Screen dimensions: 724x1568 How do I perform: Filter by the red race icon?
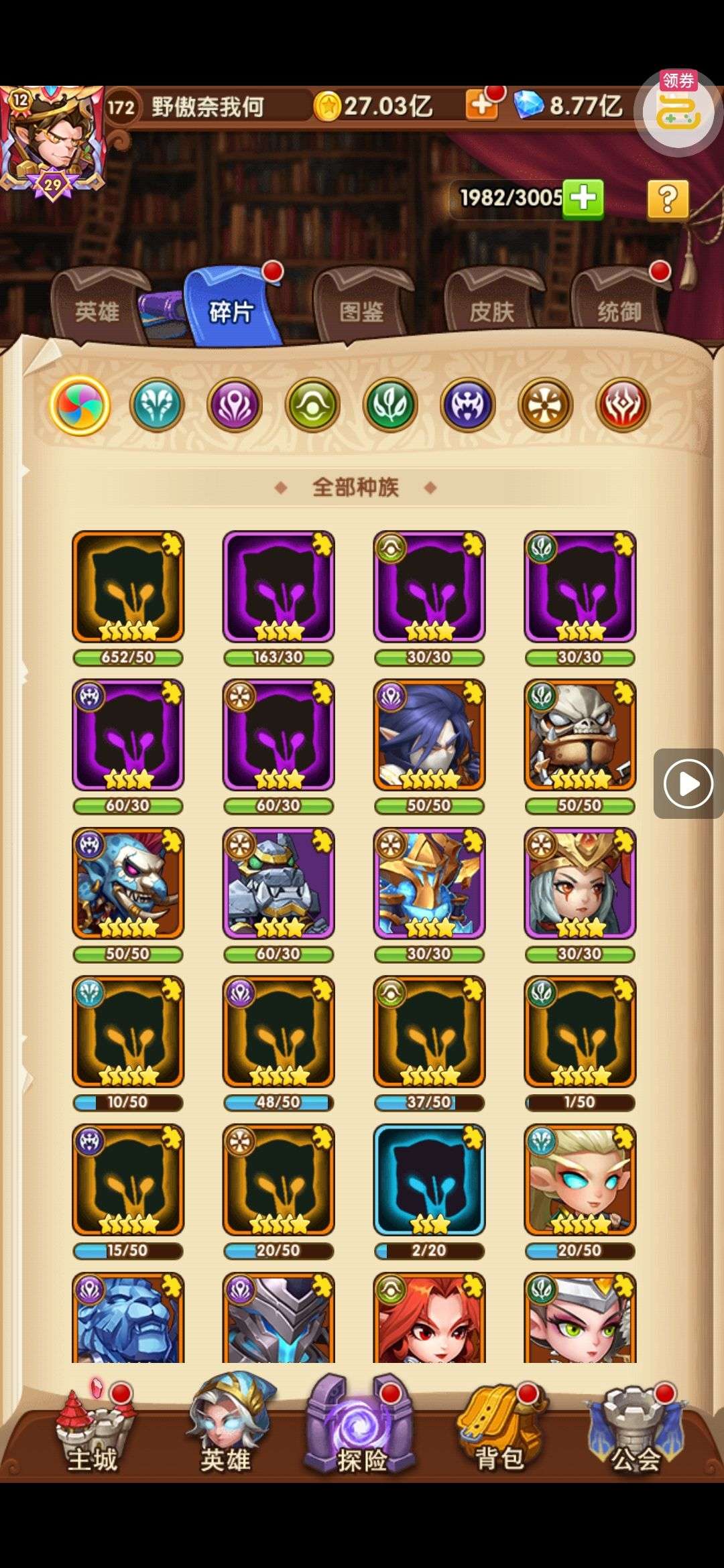tap(623, 405)
